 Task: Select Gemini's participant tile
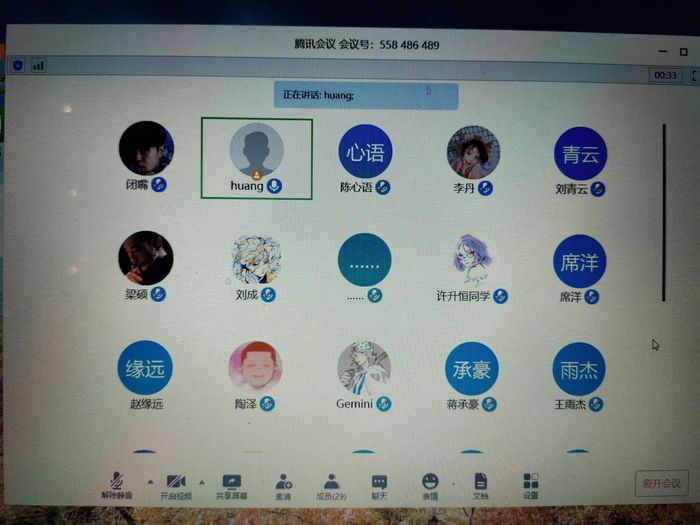364,374
